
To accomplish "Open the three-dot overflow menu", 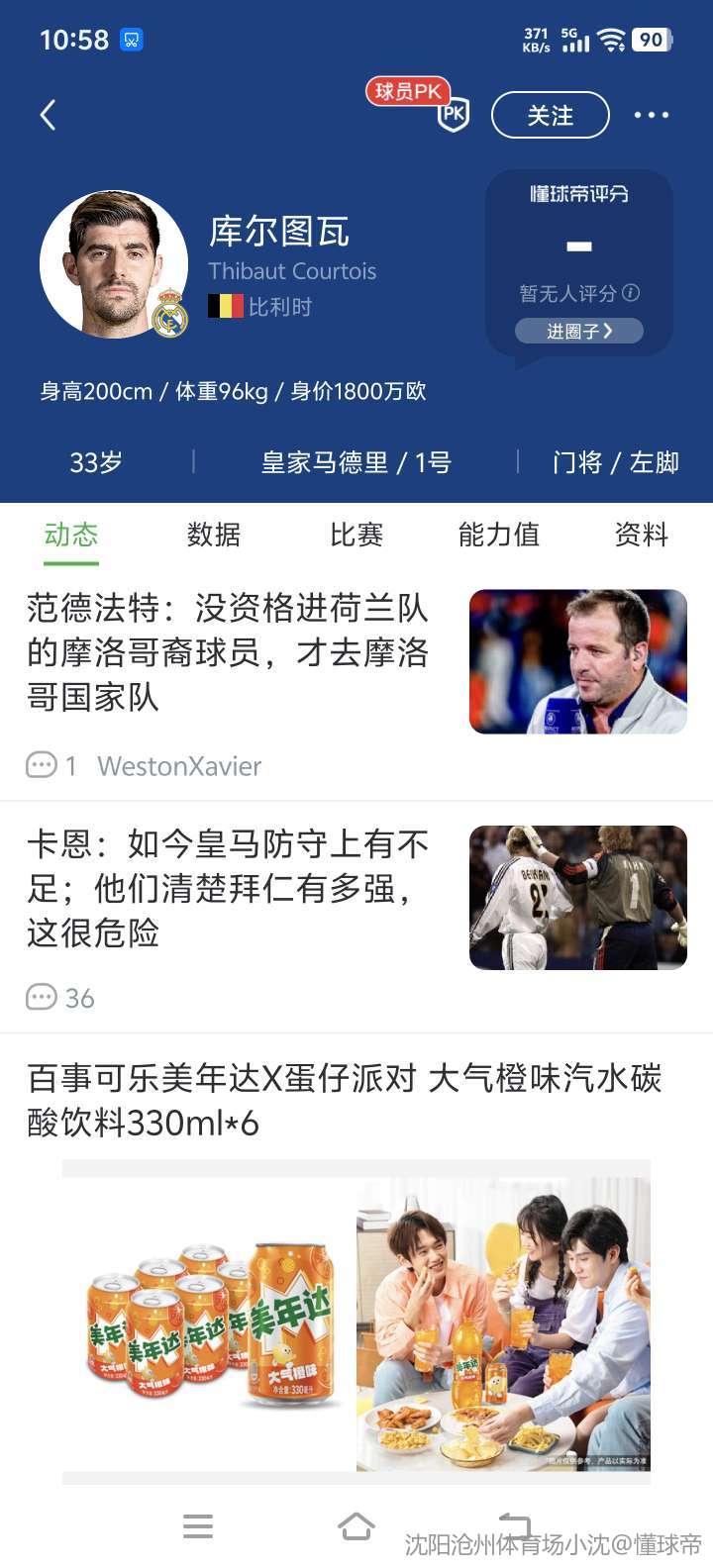I will [651, 116].
